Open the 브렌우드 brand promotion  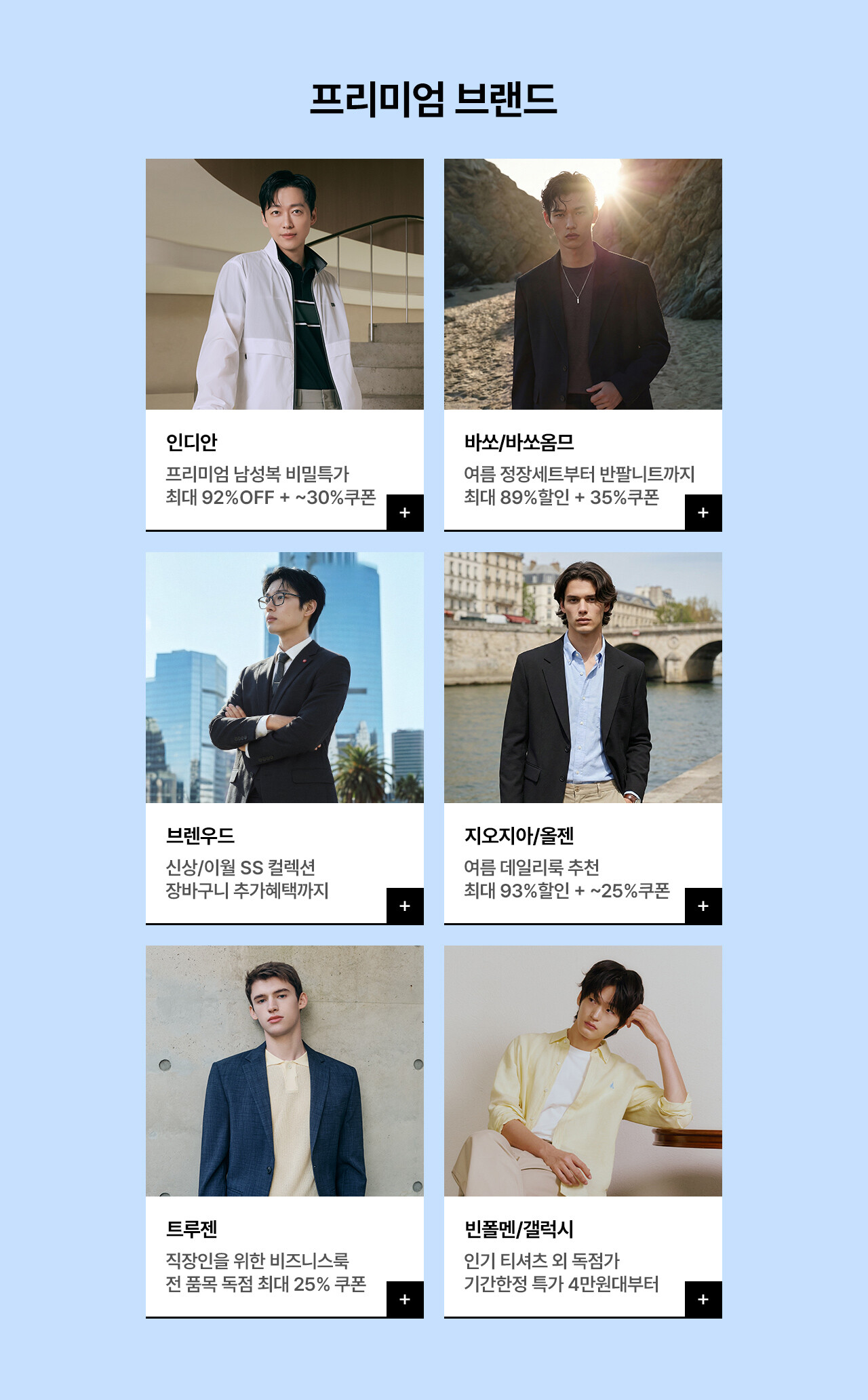(284, 678)
